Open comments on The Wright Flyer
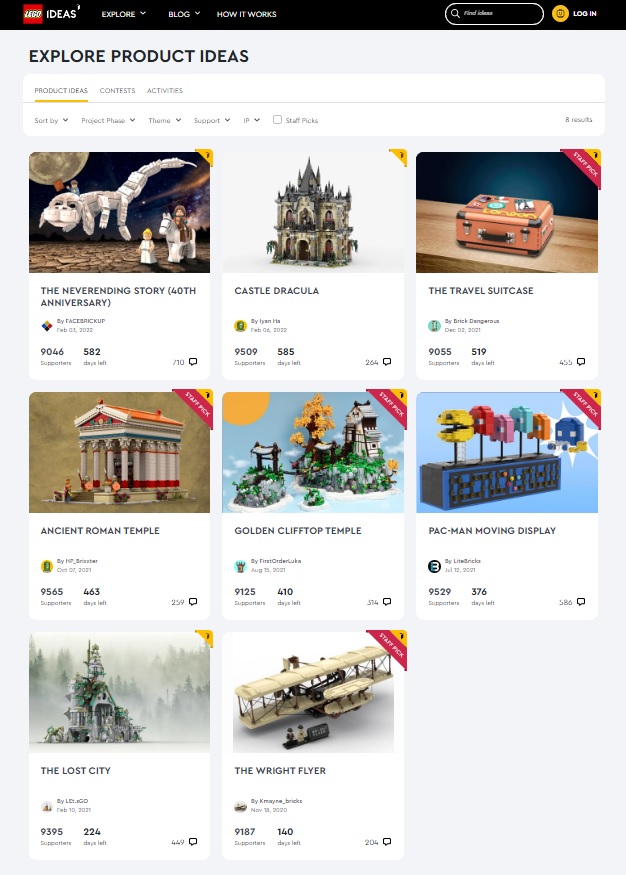Screen dimensions: 626x875 (x=387, y=842)
